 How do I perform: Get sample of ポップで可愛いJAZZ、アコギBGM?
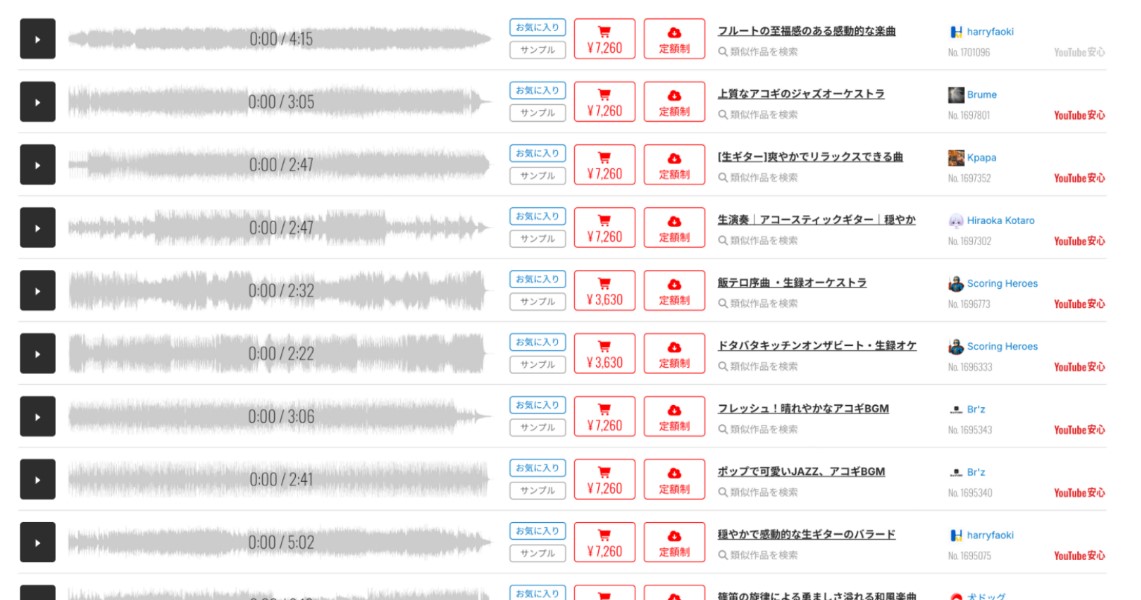(x=537, y=490)
